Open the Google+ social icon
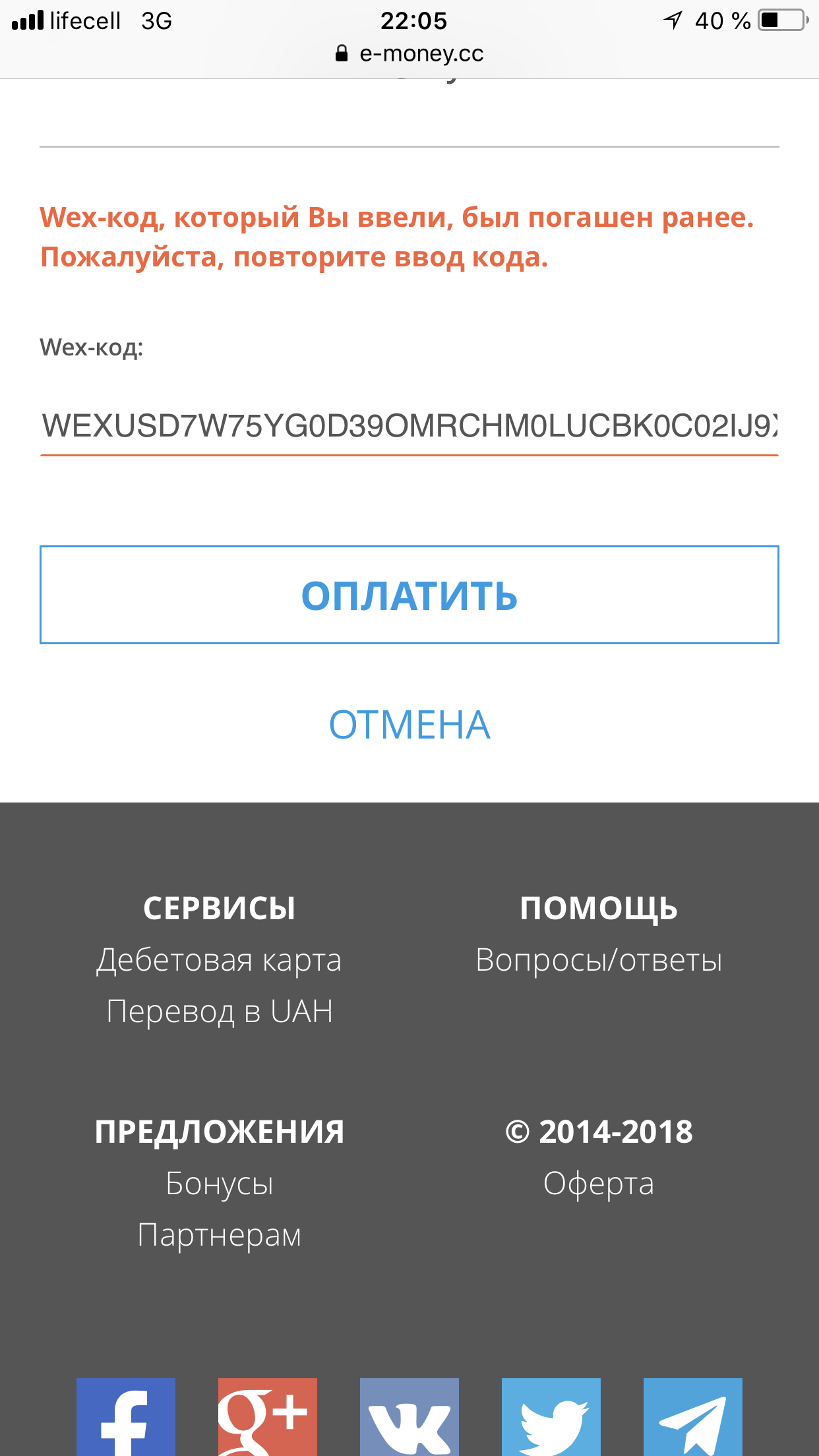 click(268, 1417)
